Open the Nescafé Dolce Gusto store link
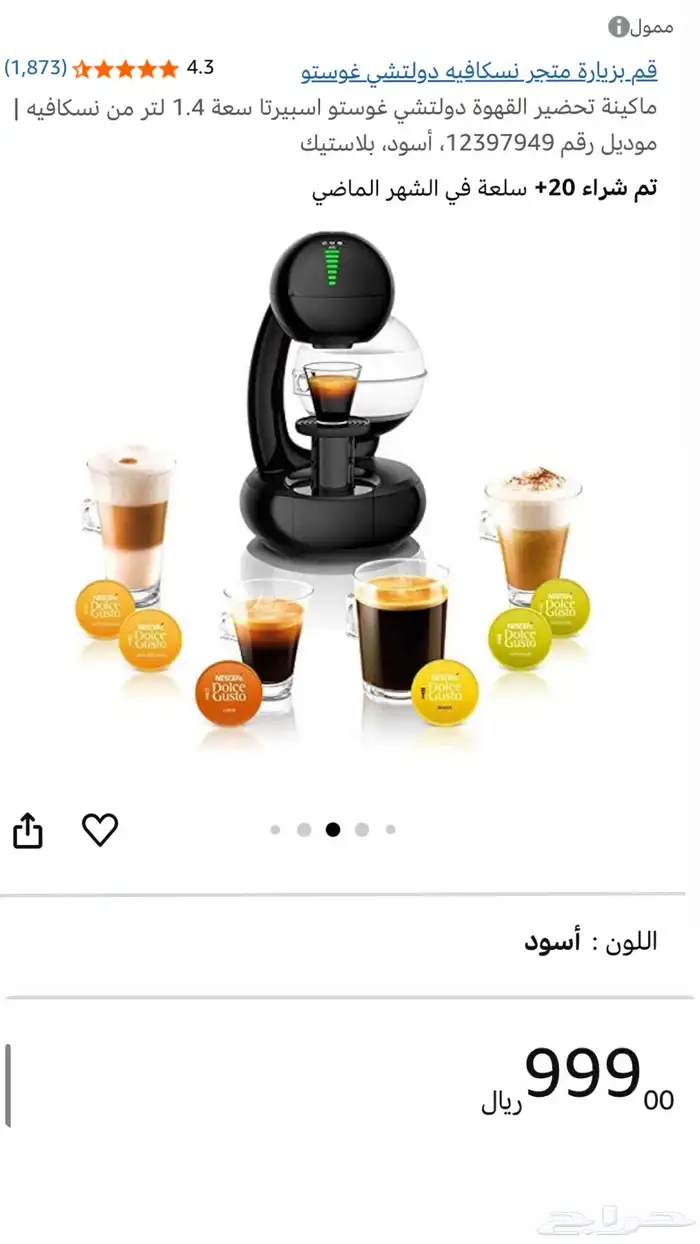Viewport: 700px width, 1244px height. 480,71
